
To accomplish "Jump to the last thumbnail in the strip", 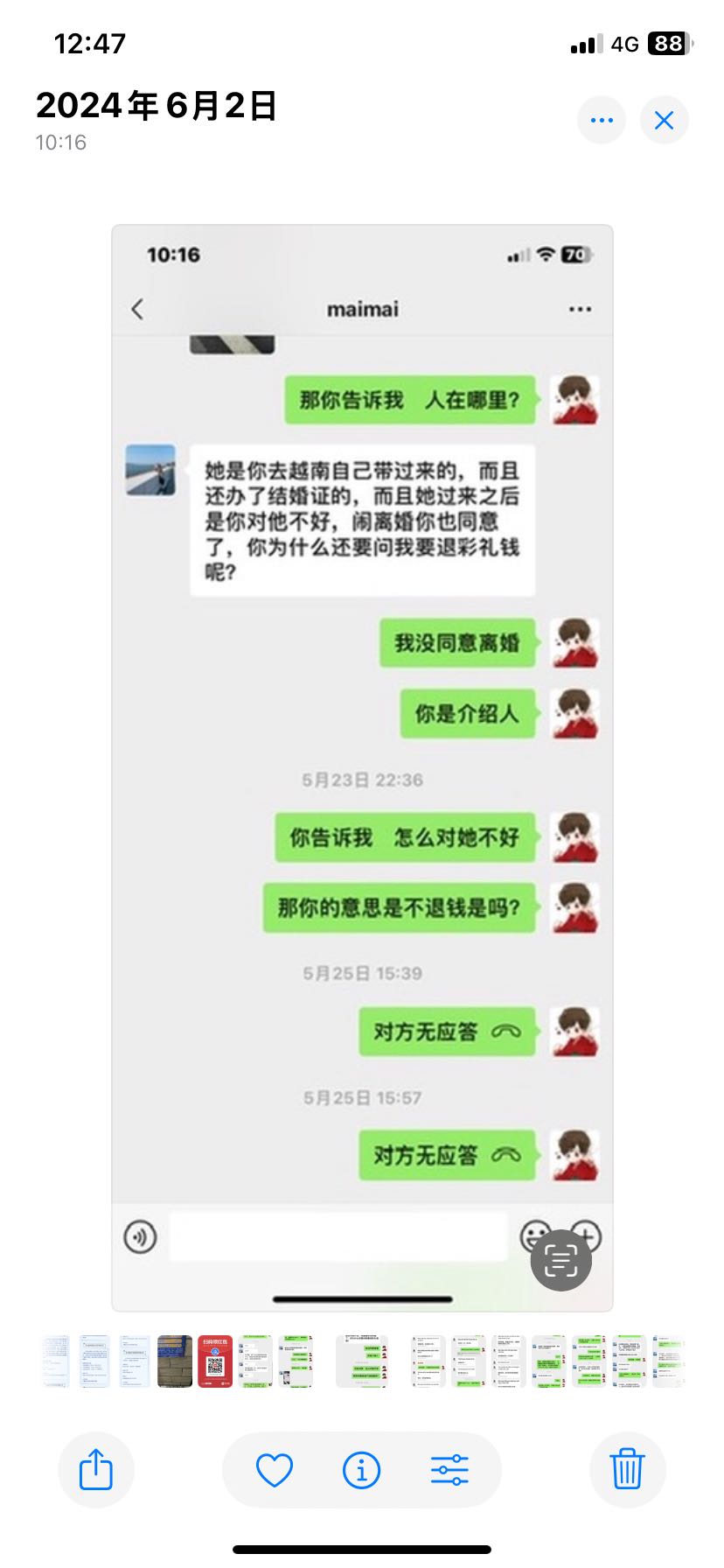I will click(669, 1361).
